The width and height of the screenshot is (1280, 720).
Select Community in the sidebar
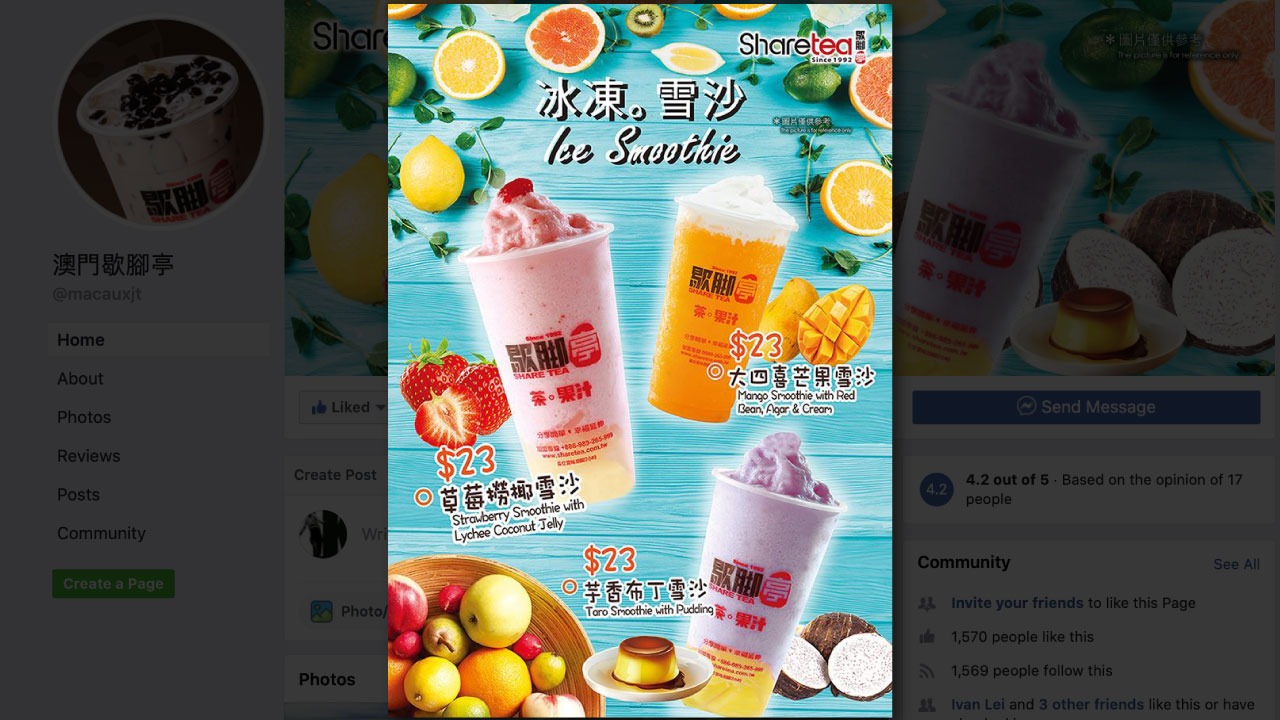coord(101,533)
